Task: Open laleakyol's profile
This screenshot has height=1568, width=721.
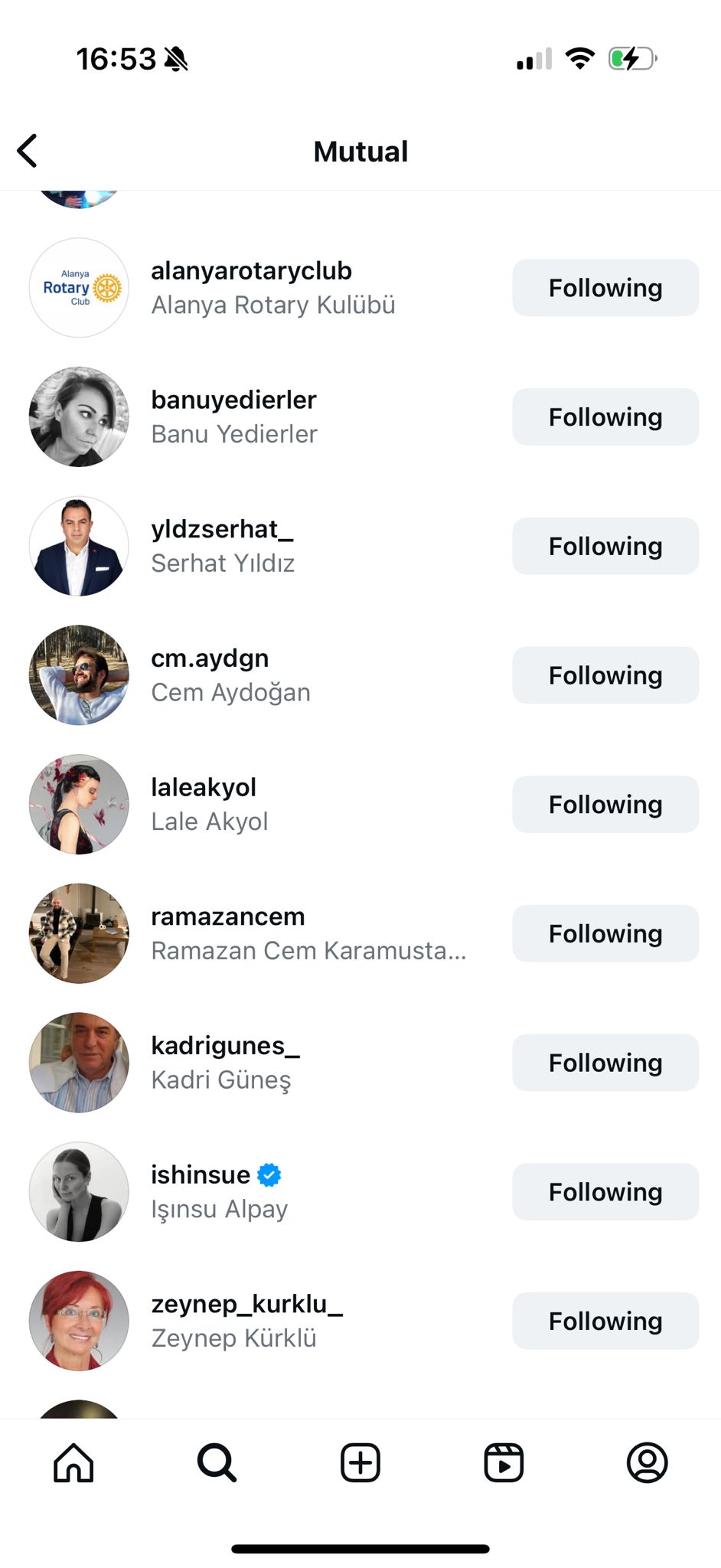Action: click(204, 788)
